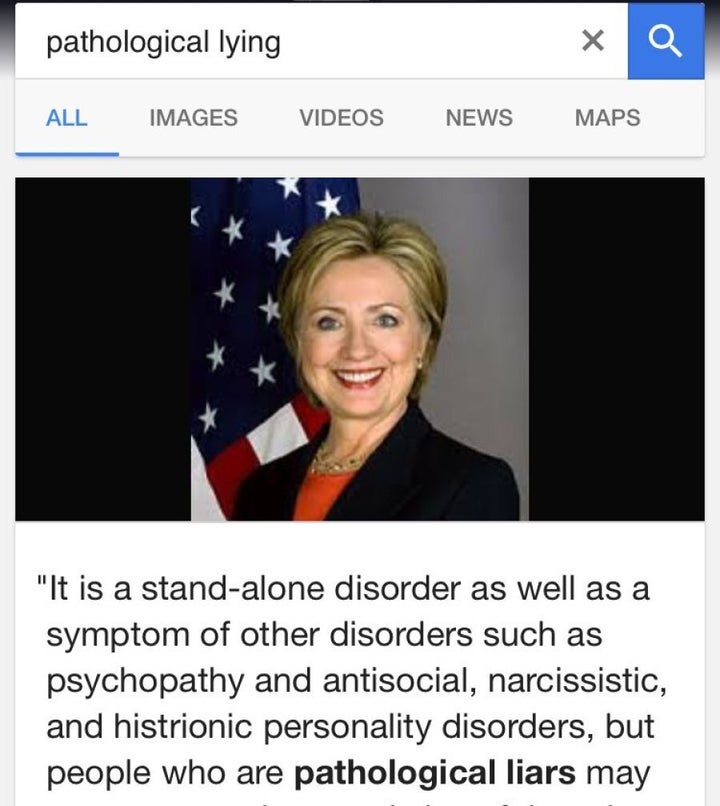Go to the MAPS tab
The image size is (720, 806).
pos(607,118)
